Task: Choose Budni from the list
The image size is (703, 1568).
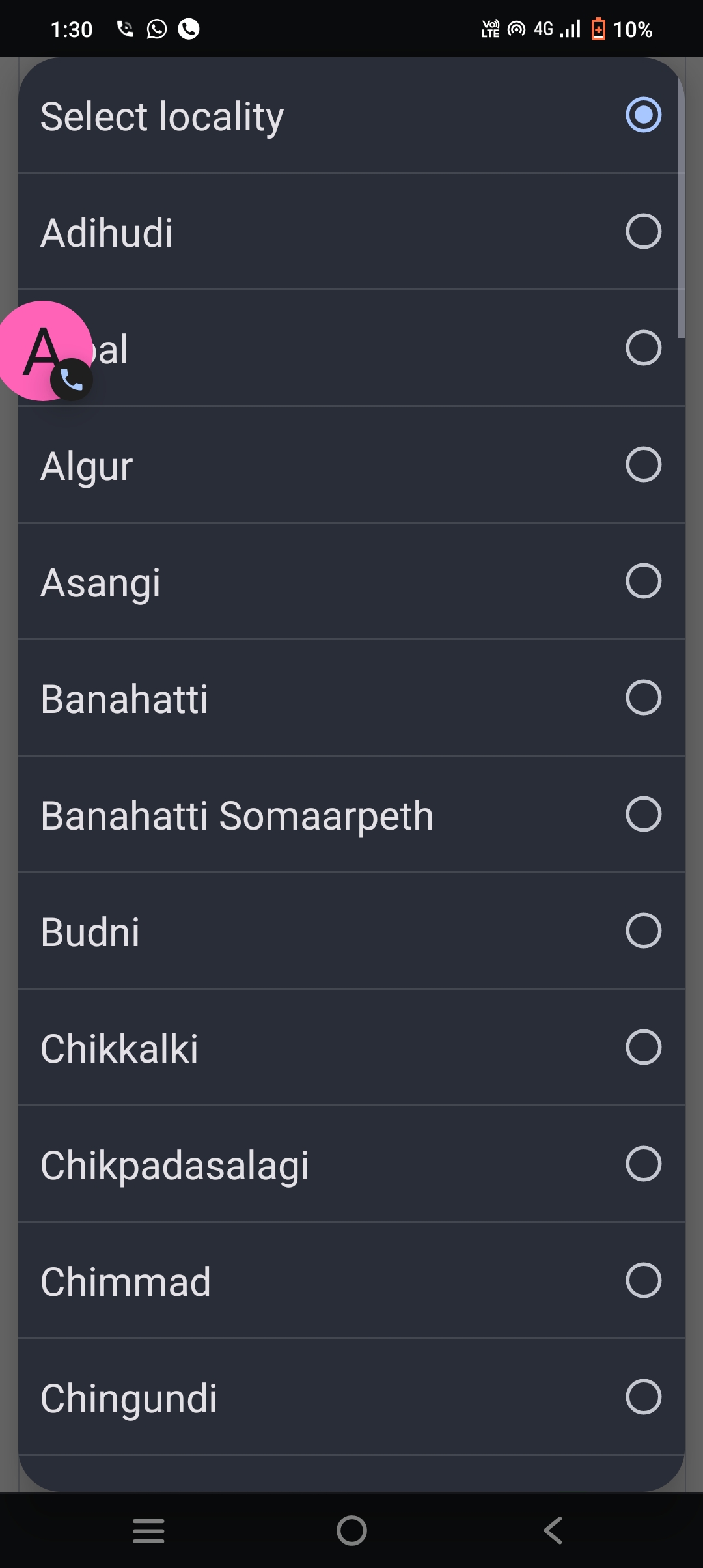Action: [351, 931]
